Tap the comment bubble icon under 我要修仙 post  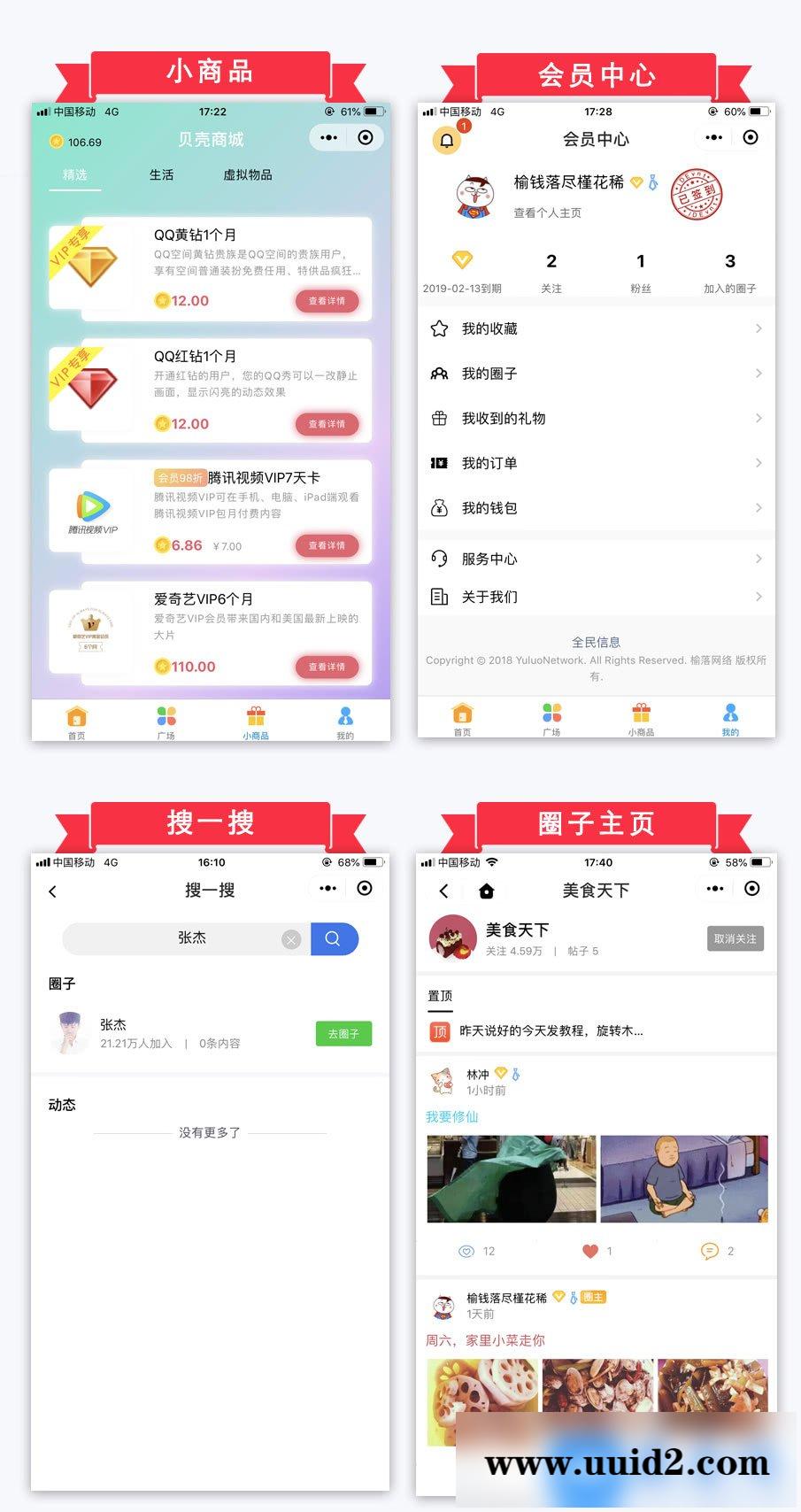click(x=710, y=1251)
